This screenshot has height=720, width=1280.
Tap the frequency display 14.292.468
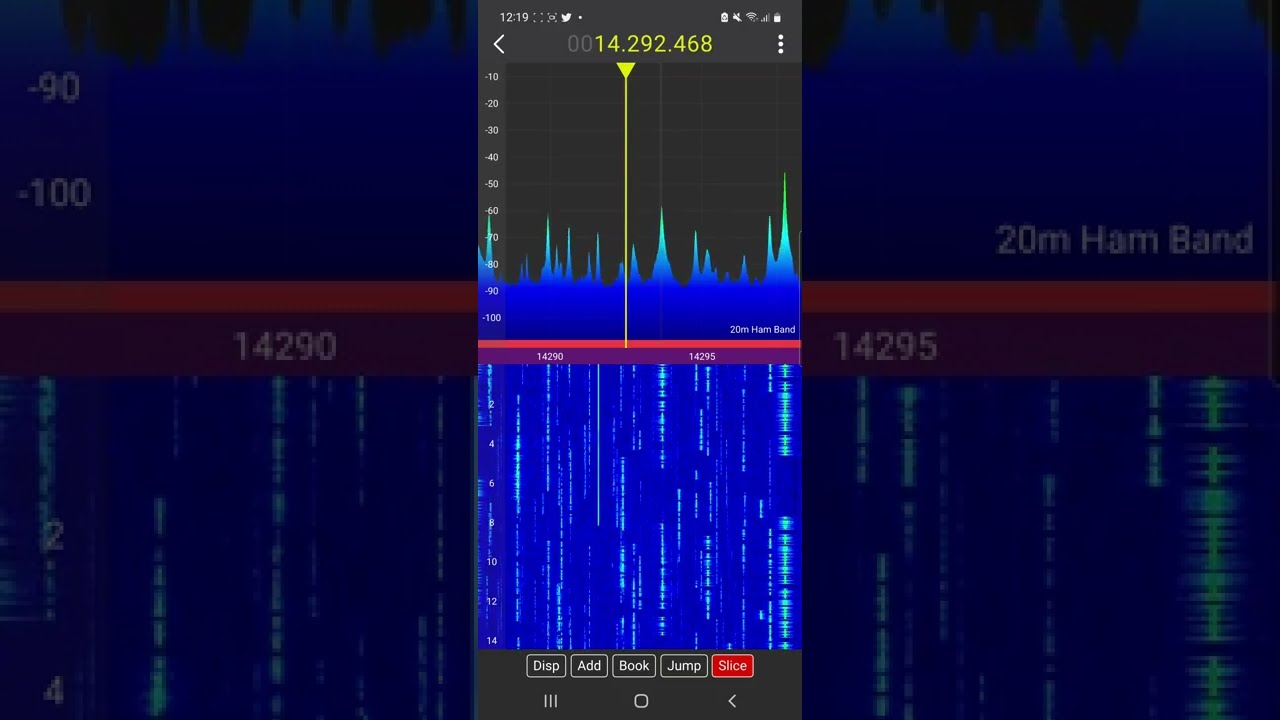[640, 44]
